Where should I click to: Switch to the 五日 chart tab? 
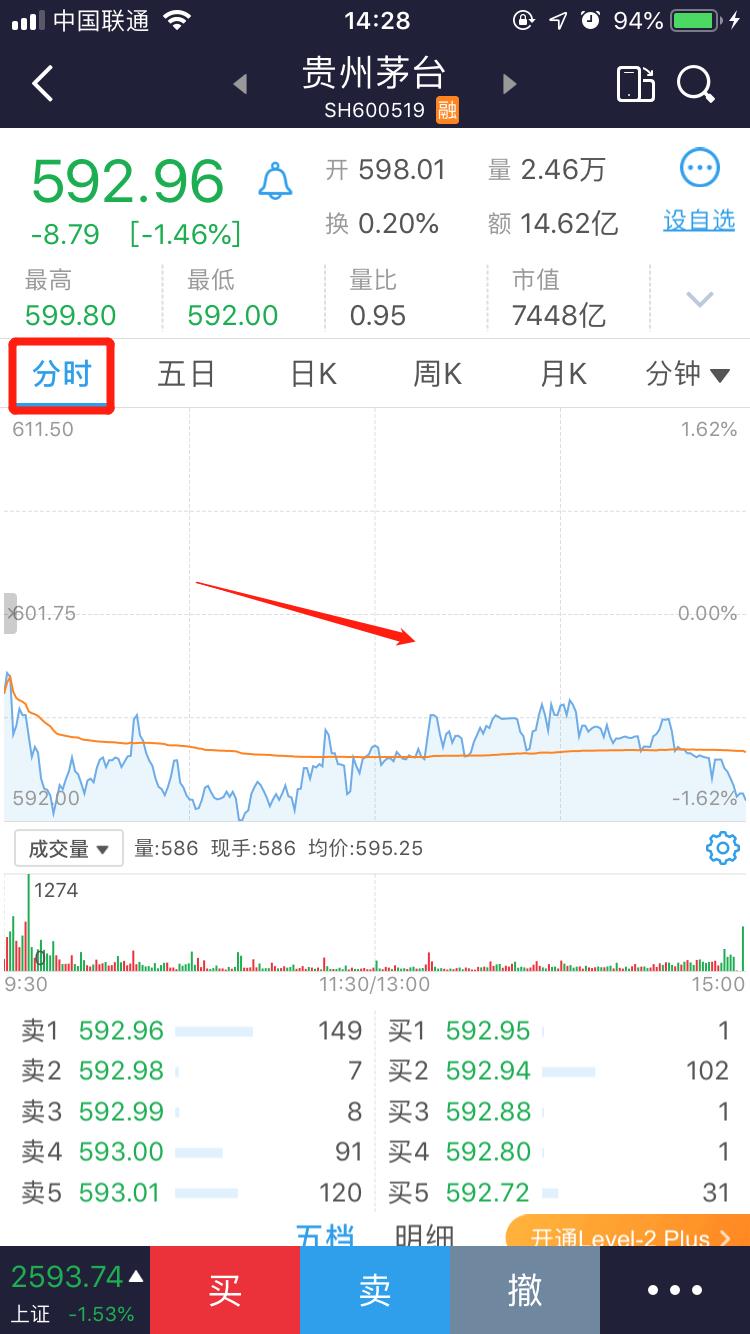tap(186, 374)
